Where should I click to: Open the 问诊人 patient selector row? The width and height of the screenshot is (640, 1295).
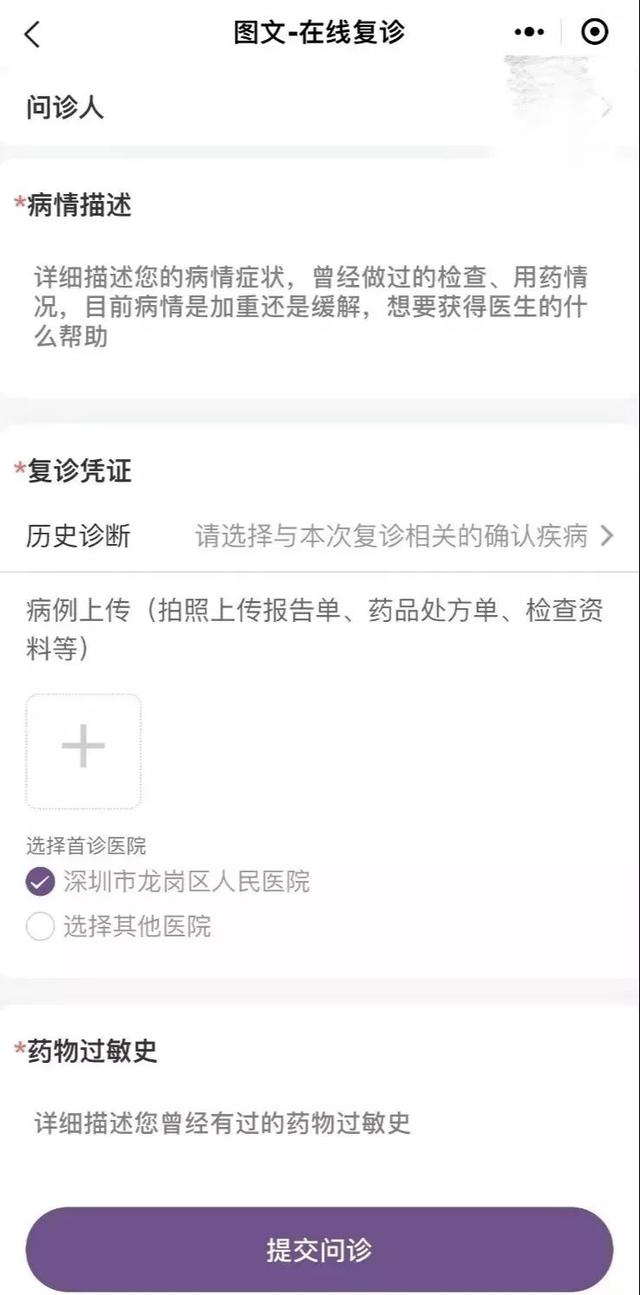(320, 107)
